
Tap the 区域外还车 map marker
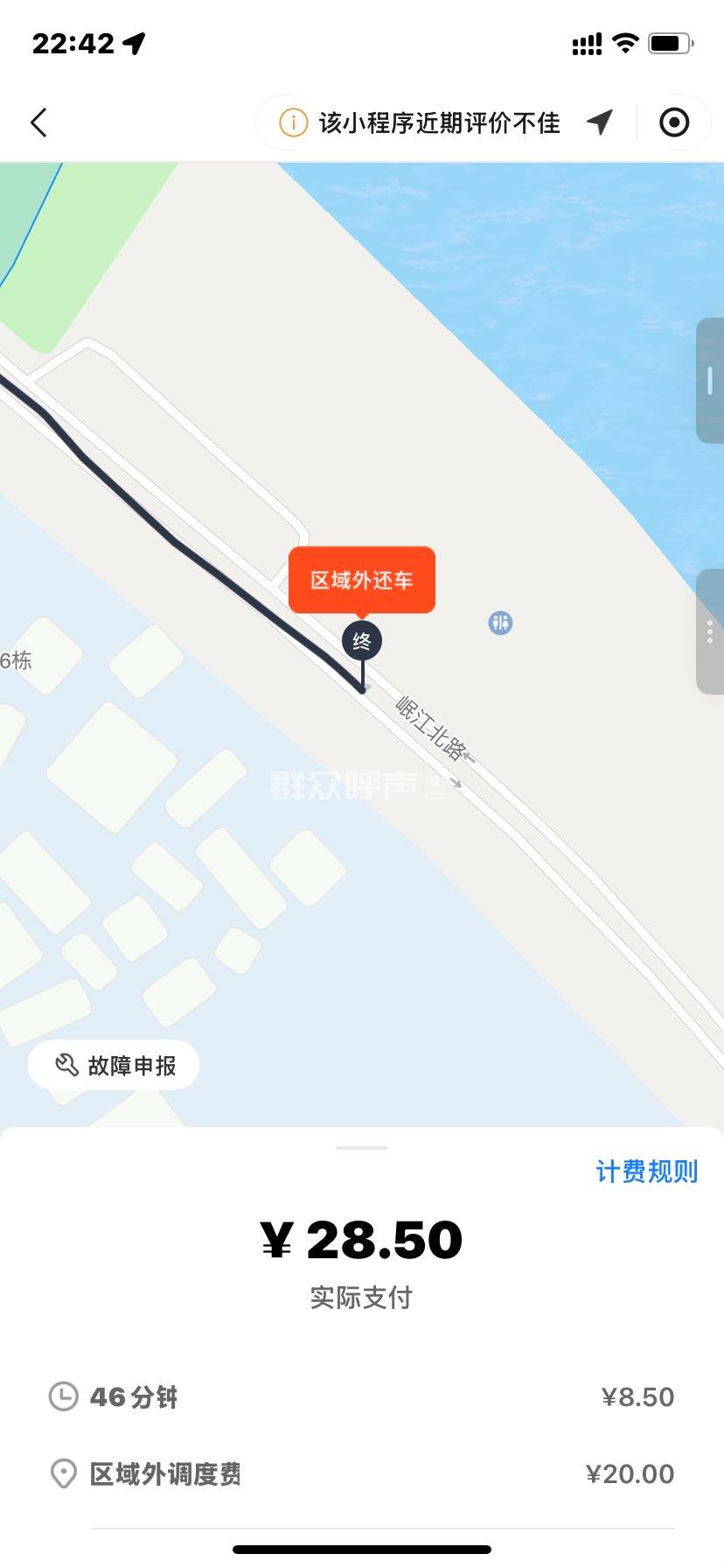[362, 580]
